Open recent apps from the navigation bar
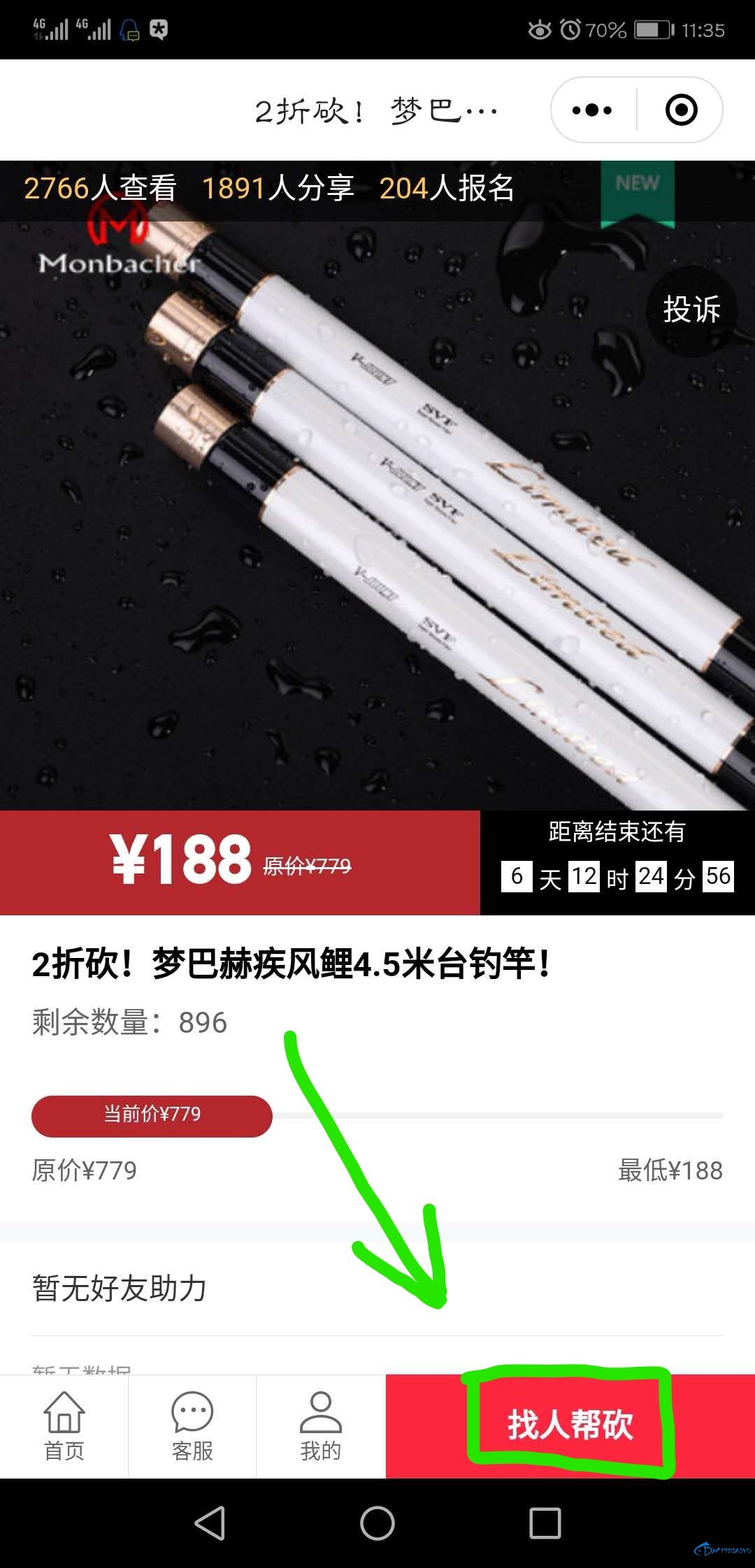Viewport: 755px width, 1568px height. [545, 1523]
